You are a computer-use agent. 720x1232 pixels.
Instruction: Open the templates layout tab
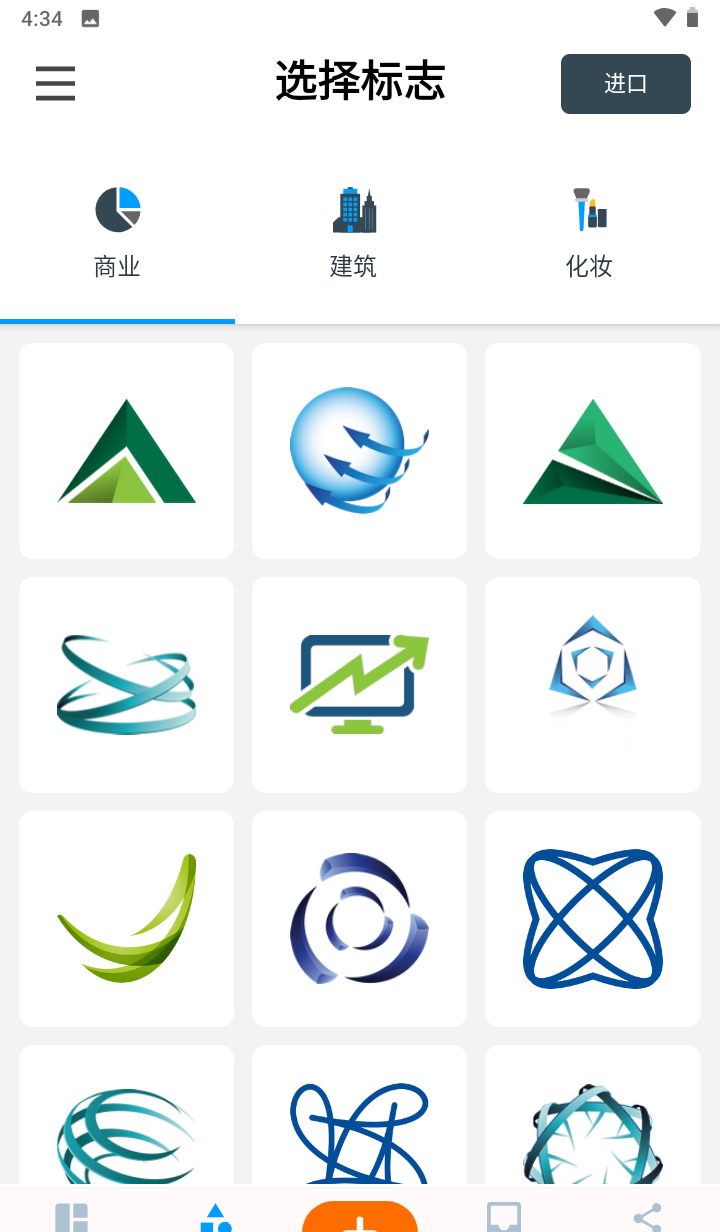pos(72,1217)
